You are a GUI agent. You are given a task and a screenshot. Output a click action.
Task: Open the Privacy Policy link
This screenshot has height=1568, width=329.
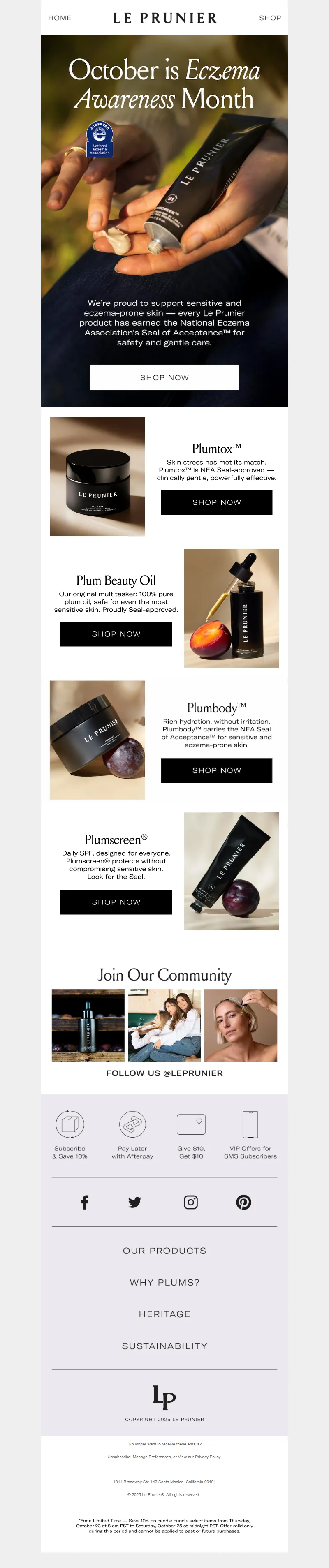pyautogui.click(x=208, y=1457)
